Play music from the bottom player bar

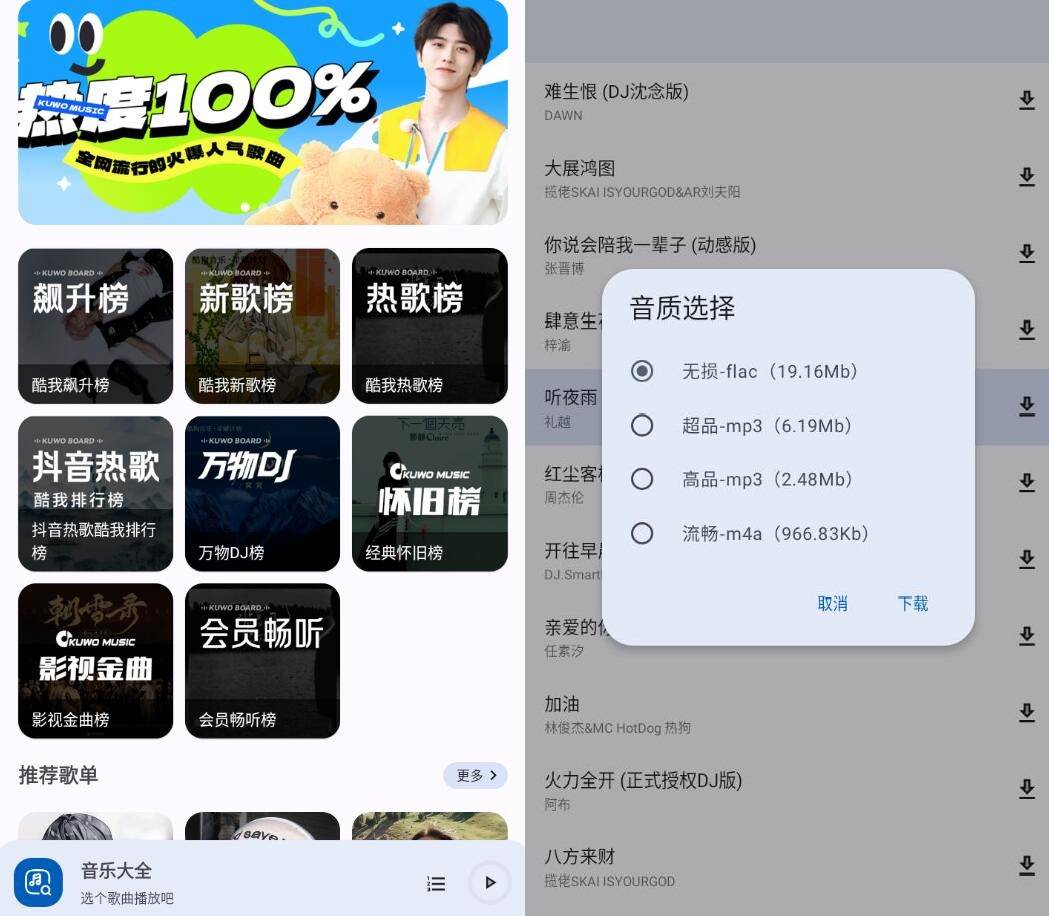(490, 883)
